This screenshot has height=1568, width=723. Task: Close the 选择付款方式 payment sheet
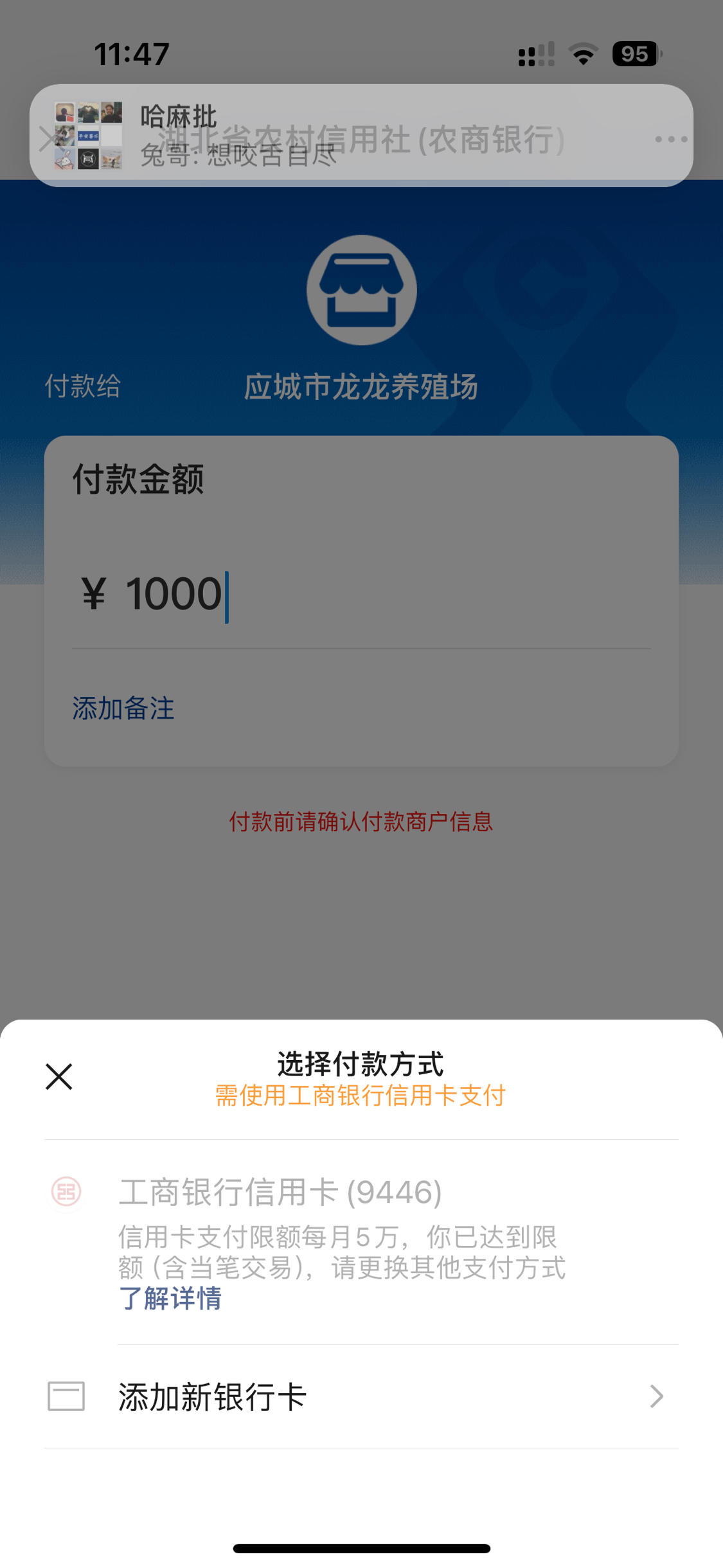pos(58,1076)
